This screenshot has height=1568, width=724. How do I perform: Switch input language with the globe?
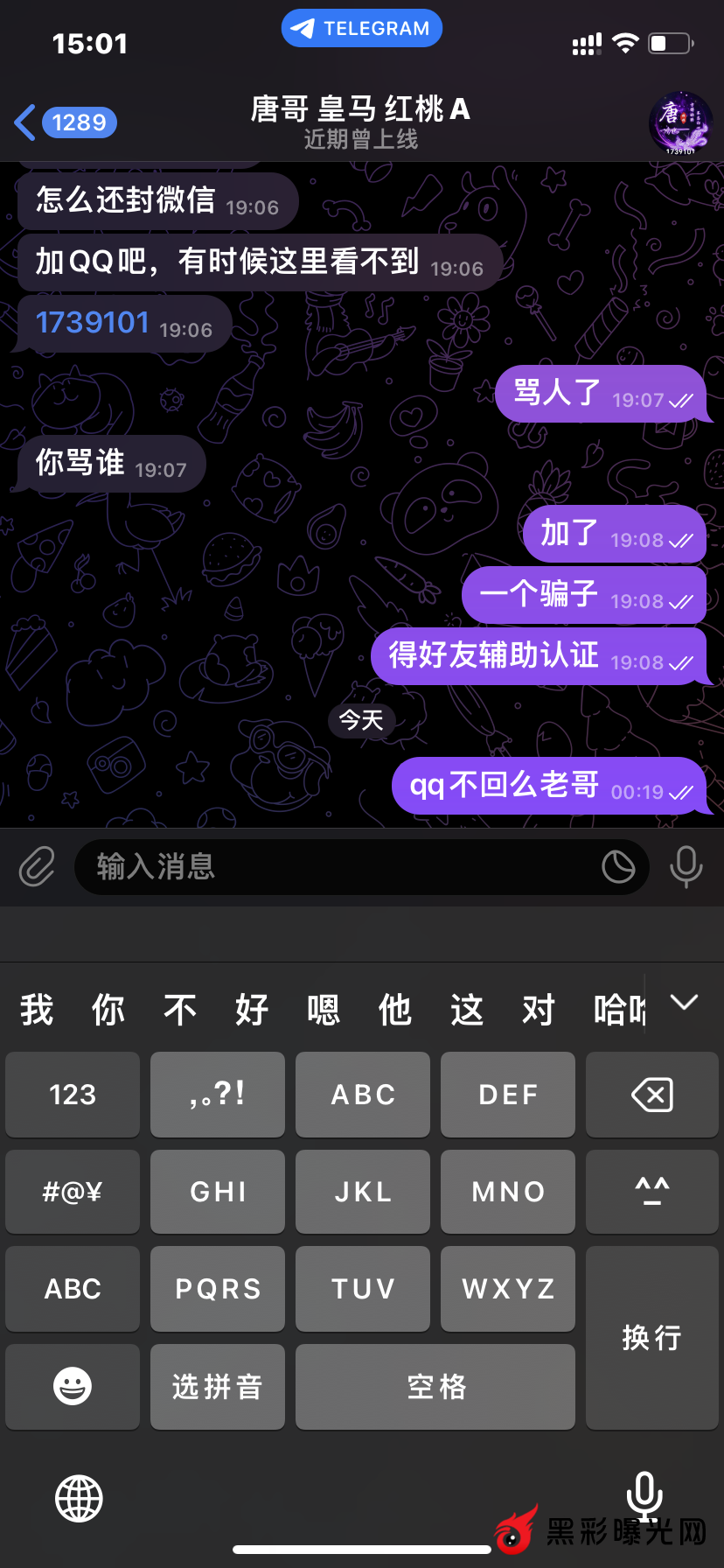[79, 1498]
